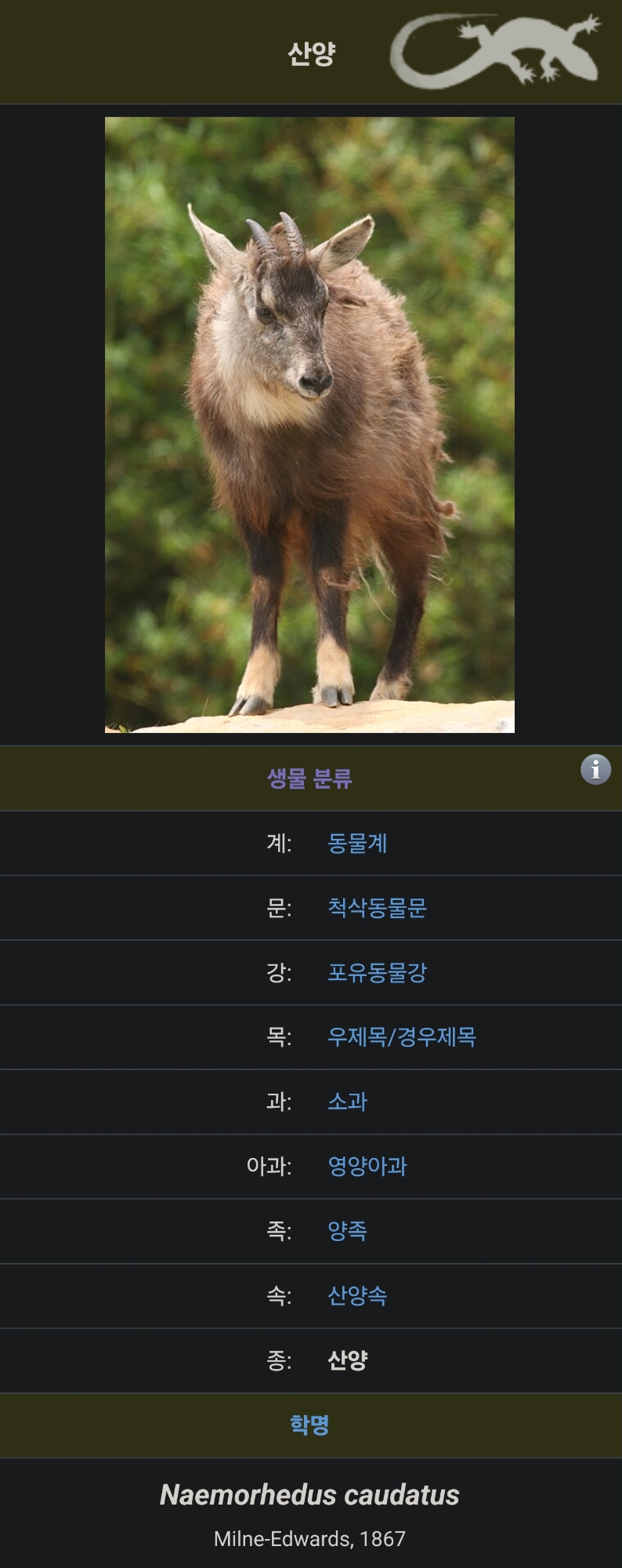The height and width of the screenshot is (1568, 622).
Task: Open the 학명 heading link
Action: click(x=309, y=1425)
